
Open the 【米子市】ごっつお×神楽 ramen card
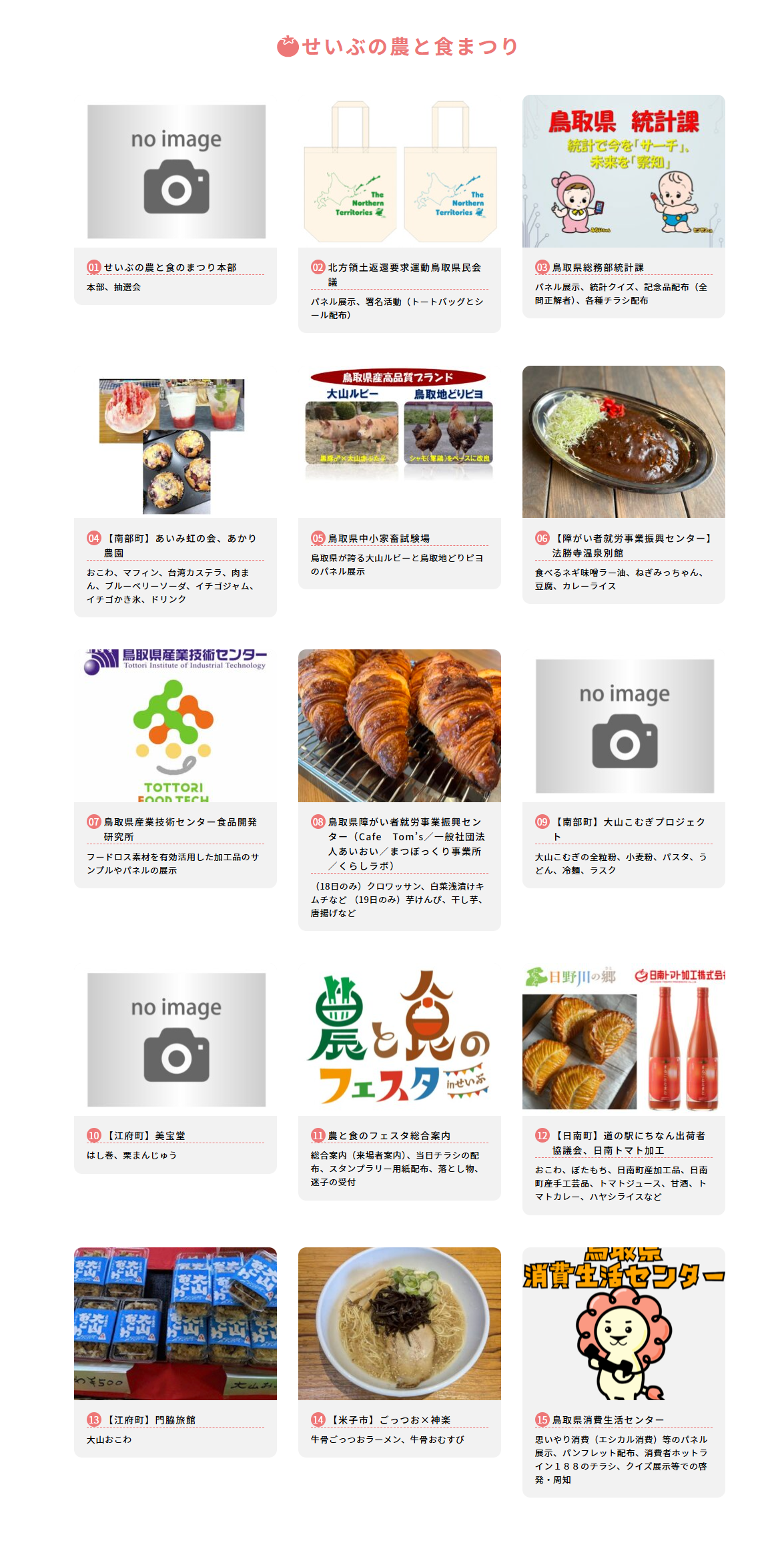tap(399, 1420)
